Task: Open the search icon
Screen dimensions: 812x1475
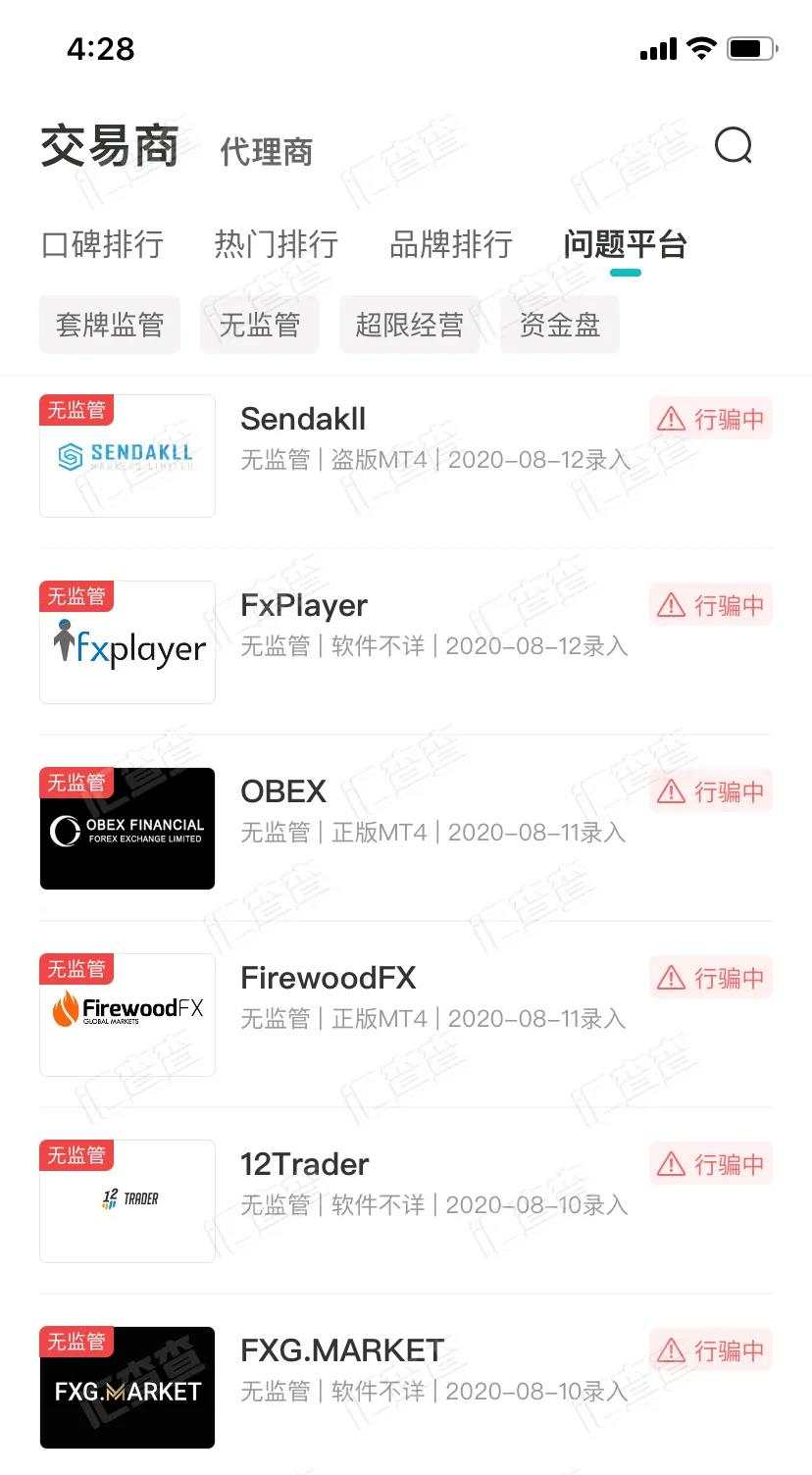Action: pos(733,146)
